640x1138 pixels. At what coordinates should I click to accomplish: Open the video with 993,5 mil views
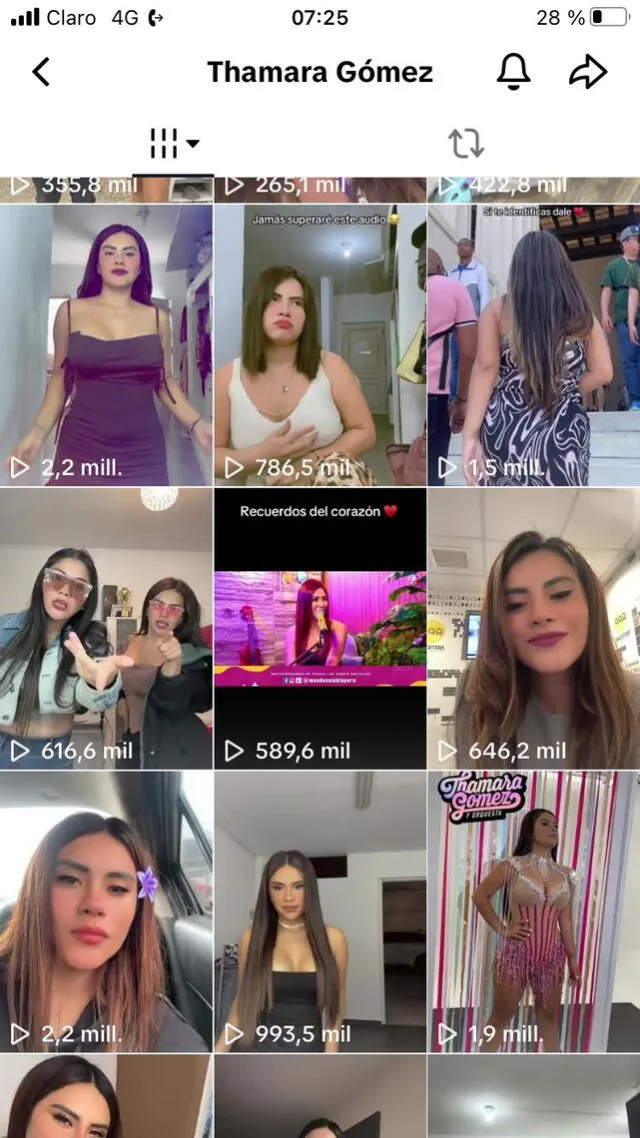[320, 911]
